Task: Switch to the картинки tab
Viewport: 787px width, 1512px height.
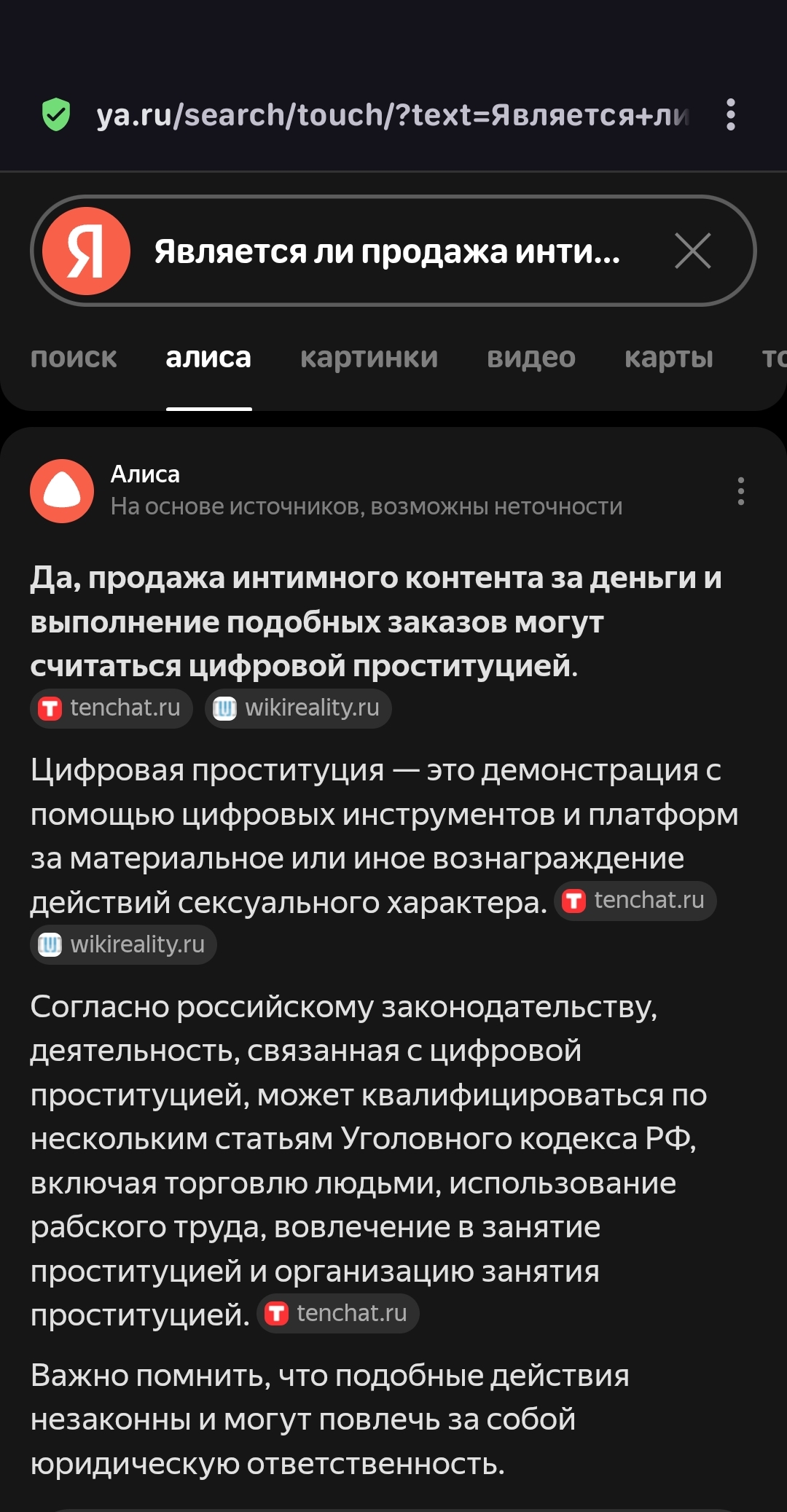Action: point(369,358)
